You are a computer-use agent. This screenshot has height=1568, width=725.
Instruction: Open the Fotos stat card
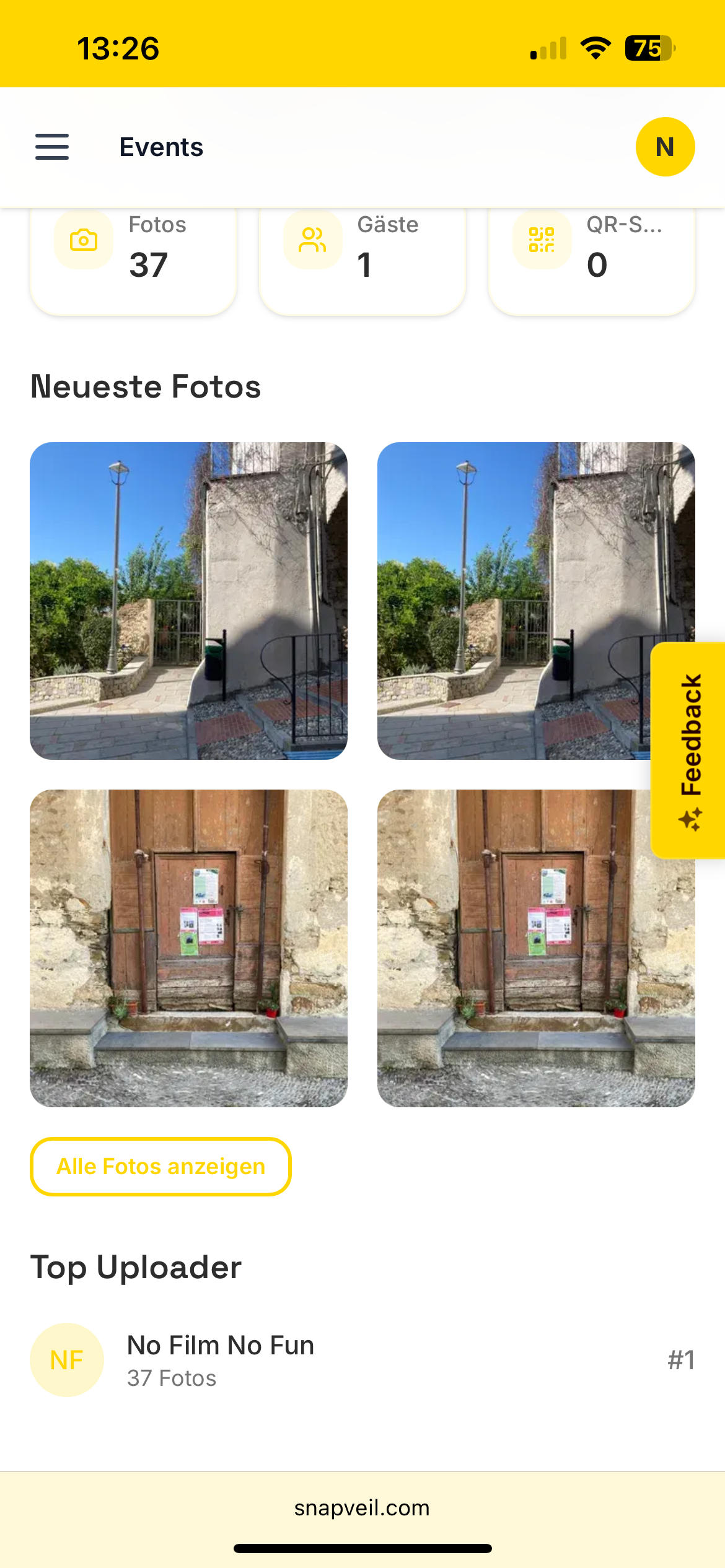click(133, 260)
